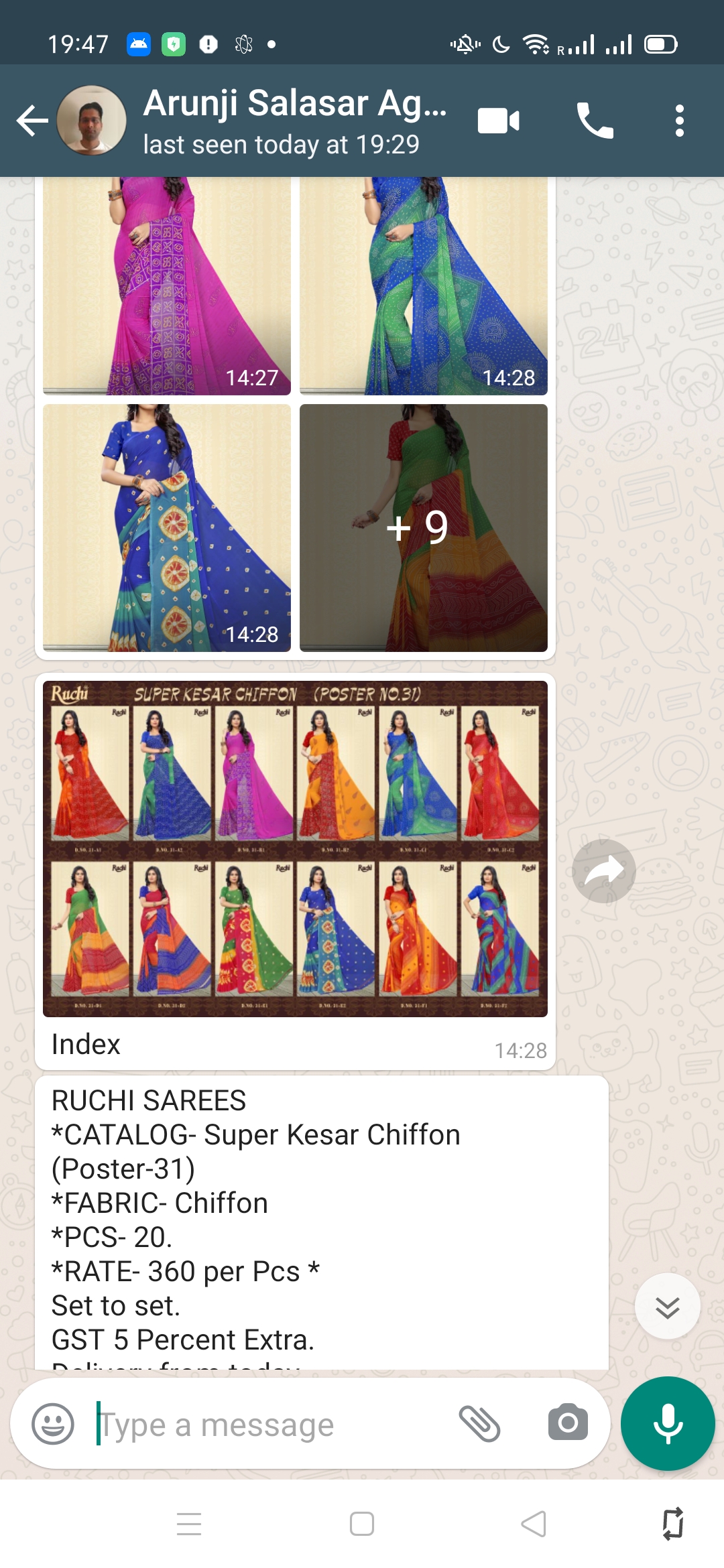
Task: Open Arunji Salasar's contact profile
Action: click(295, 121)
